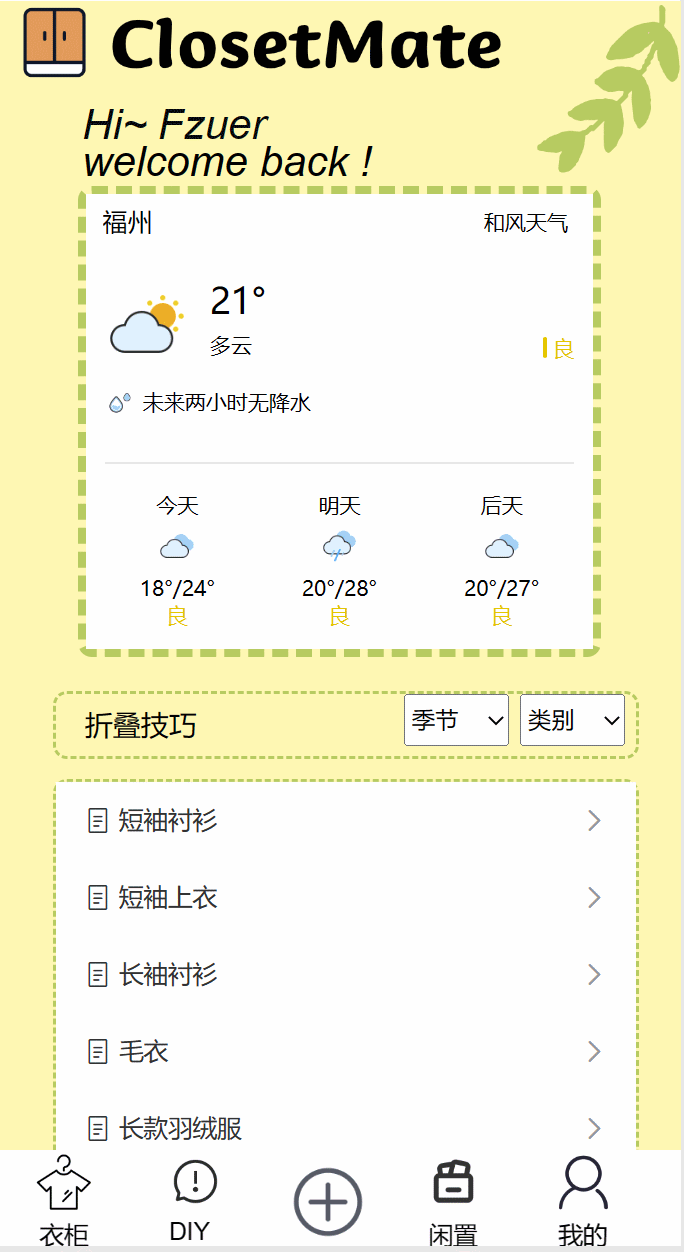Open the 毛衣 folding article
Screen dimensions: 684x1252
345,1051
